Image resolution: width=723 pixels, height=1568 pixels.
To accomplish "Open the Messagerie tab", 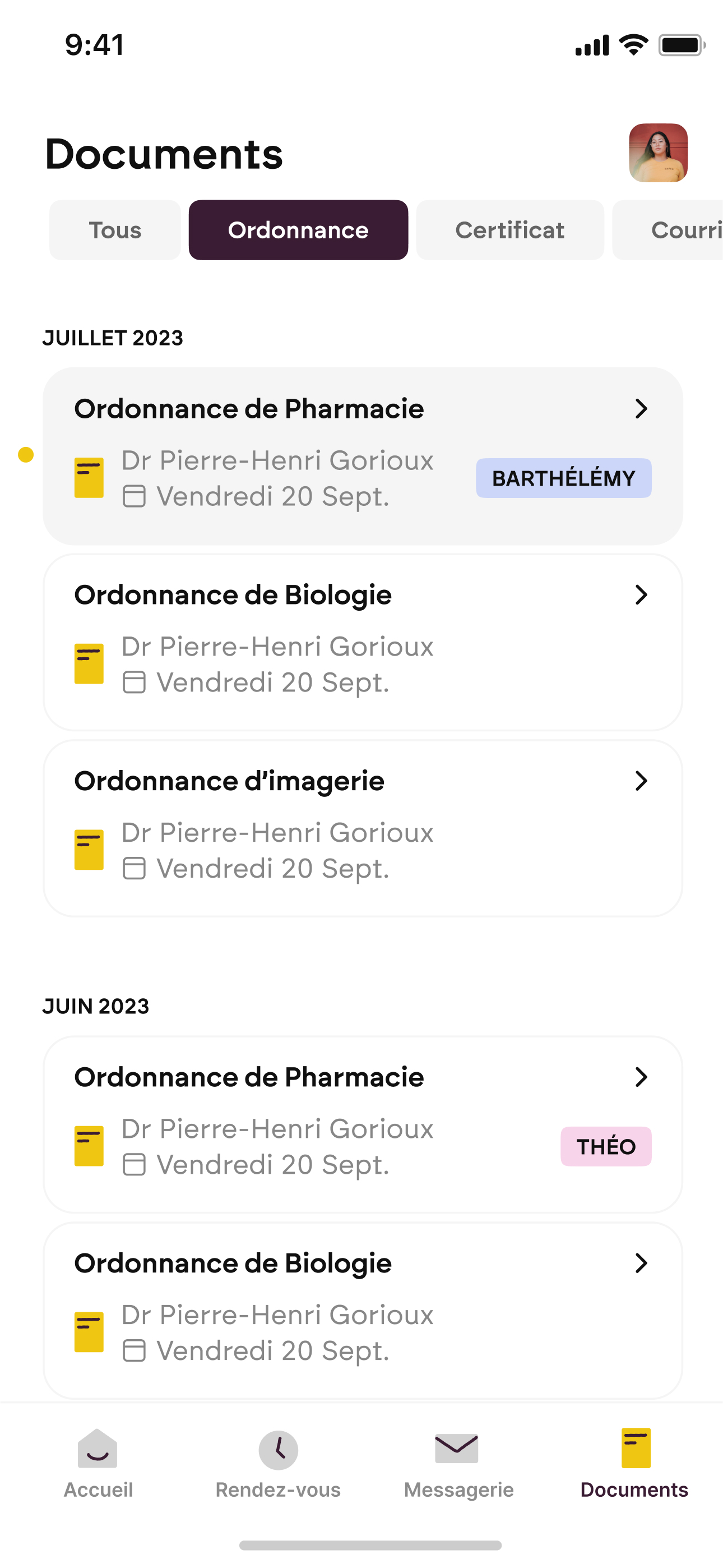I will tap(458, 1464).
